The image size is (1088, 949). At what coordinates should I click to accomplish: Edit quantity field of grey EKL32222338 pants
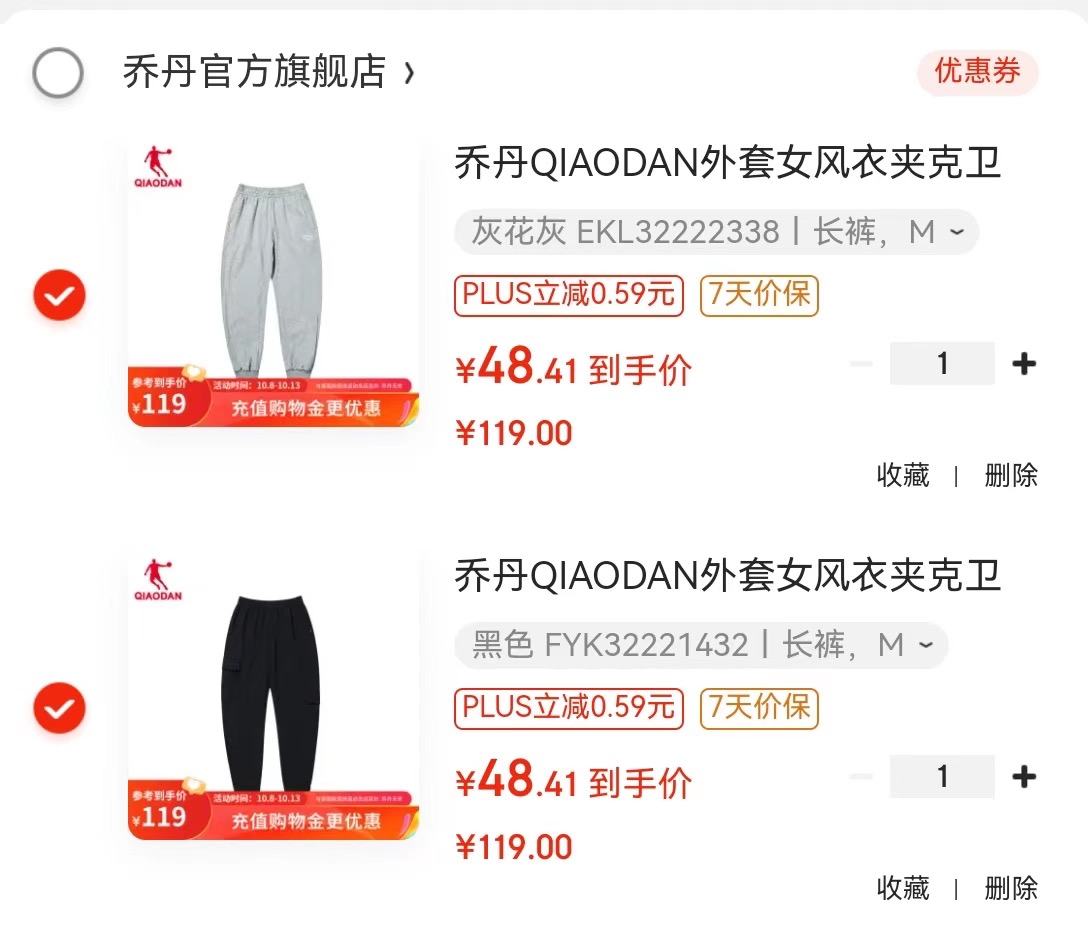point(941,364)
